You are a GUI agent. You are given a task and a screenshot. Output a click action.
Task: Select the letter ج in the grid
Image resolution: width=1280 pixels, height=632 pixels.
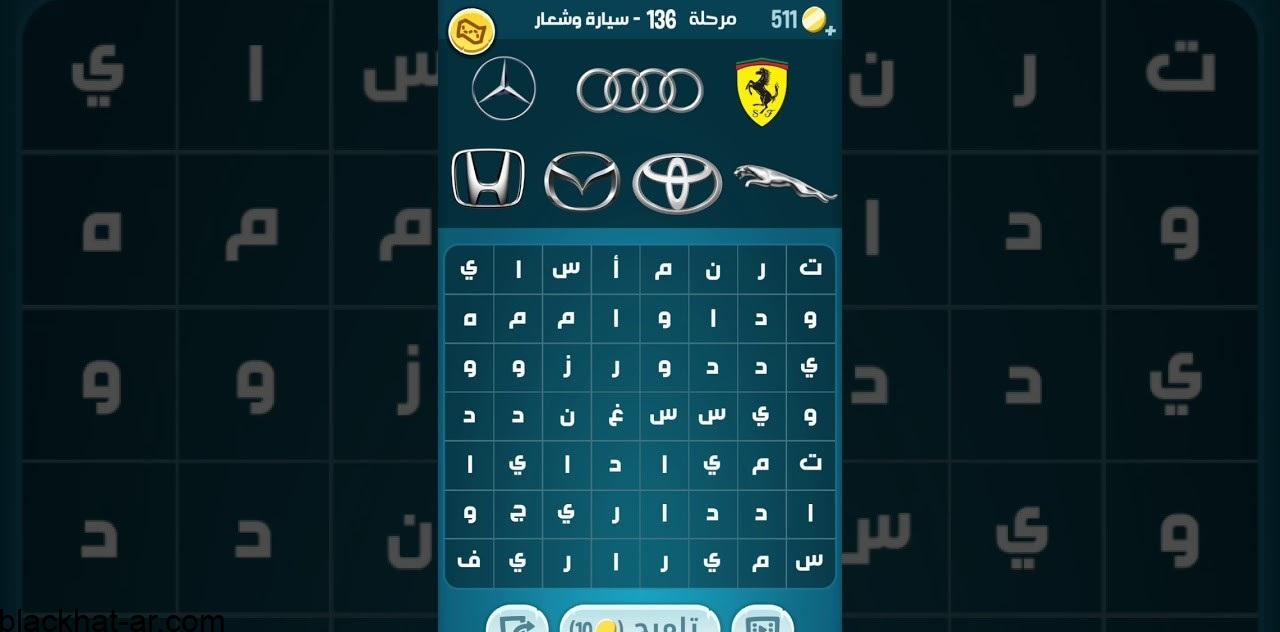coord(518,514)
